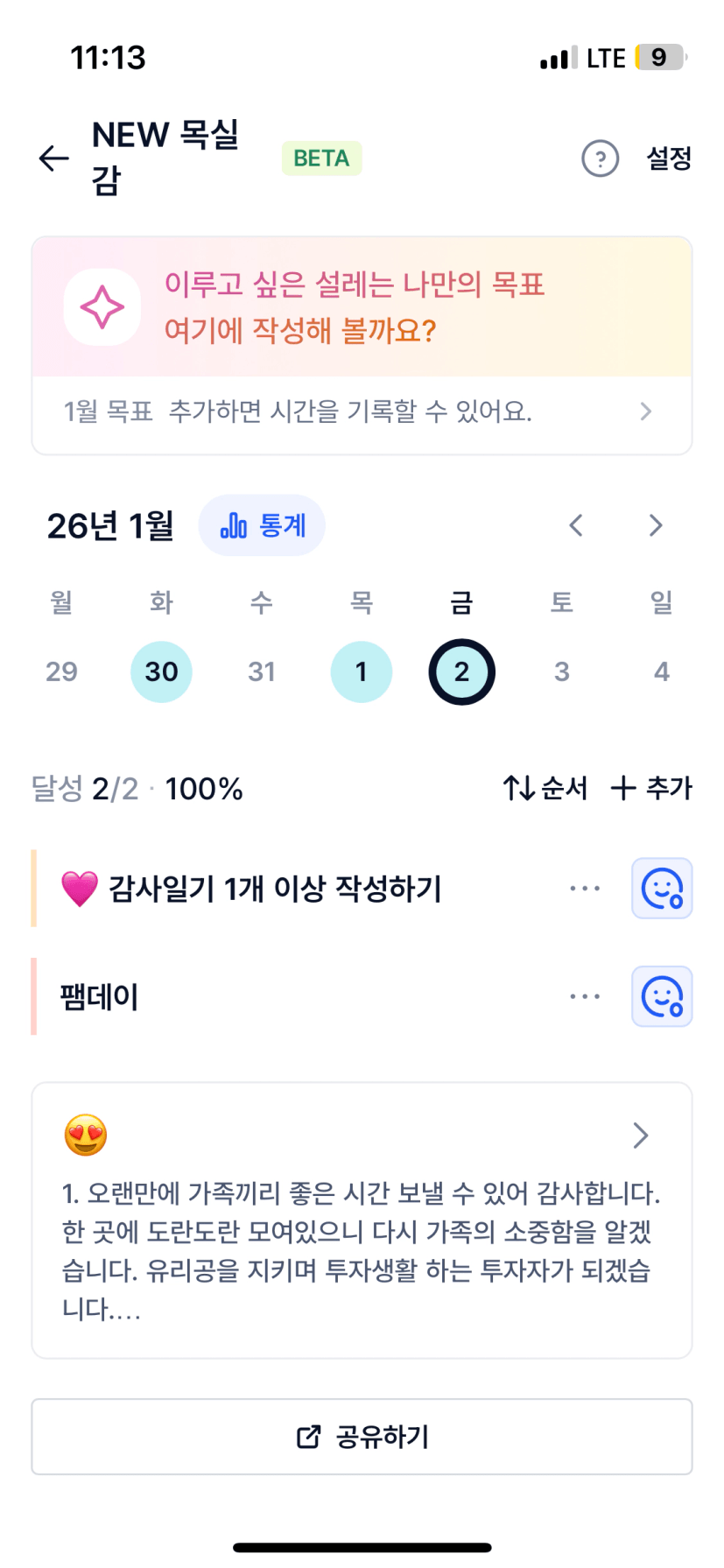
Task: Open 통계 statistics
Action: pyautogui.click(x=262, y=525)
